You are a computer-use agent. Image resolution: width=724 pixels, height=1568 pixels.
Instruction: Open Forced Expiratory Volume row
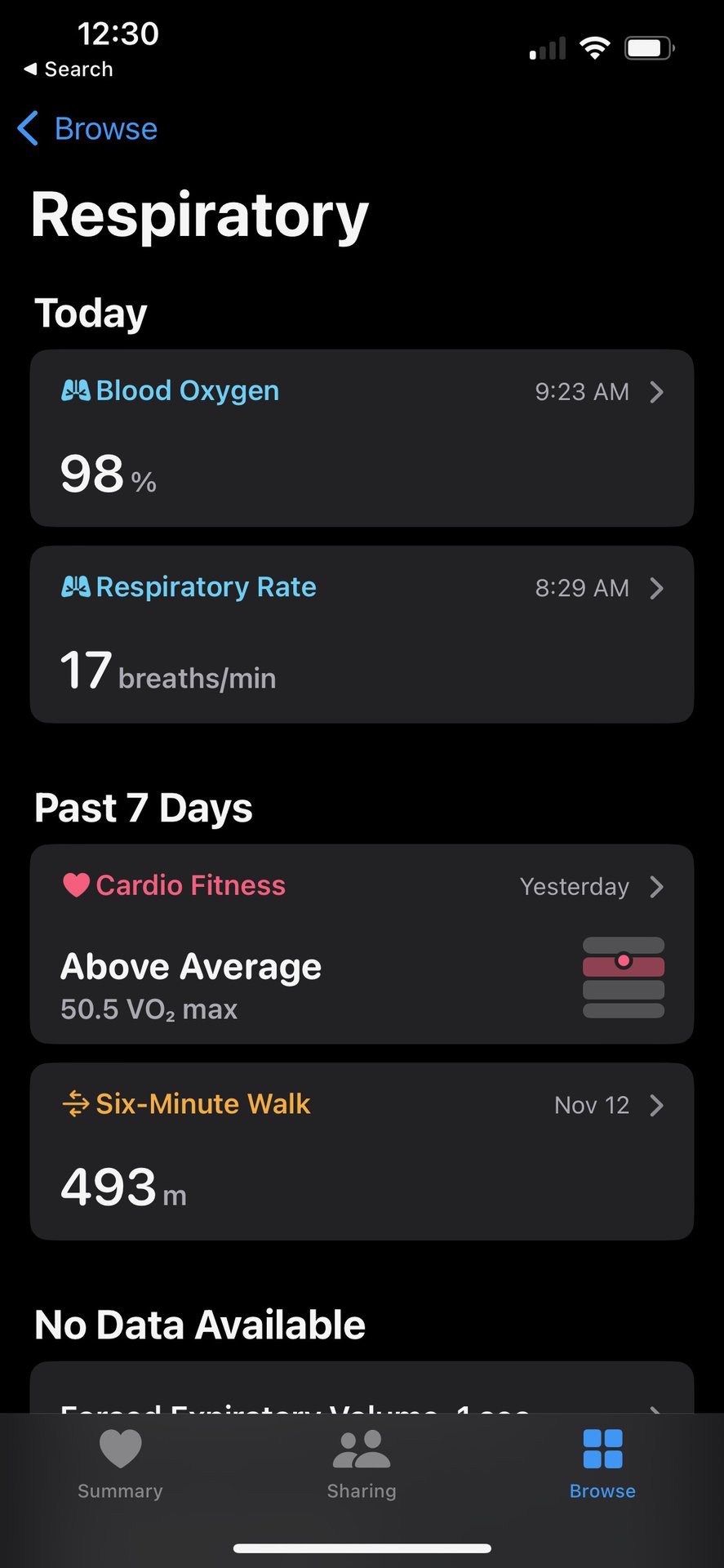(362, 1396)
